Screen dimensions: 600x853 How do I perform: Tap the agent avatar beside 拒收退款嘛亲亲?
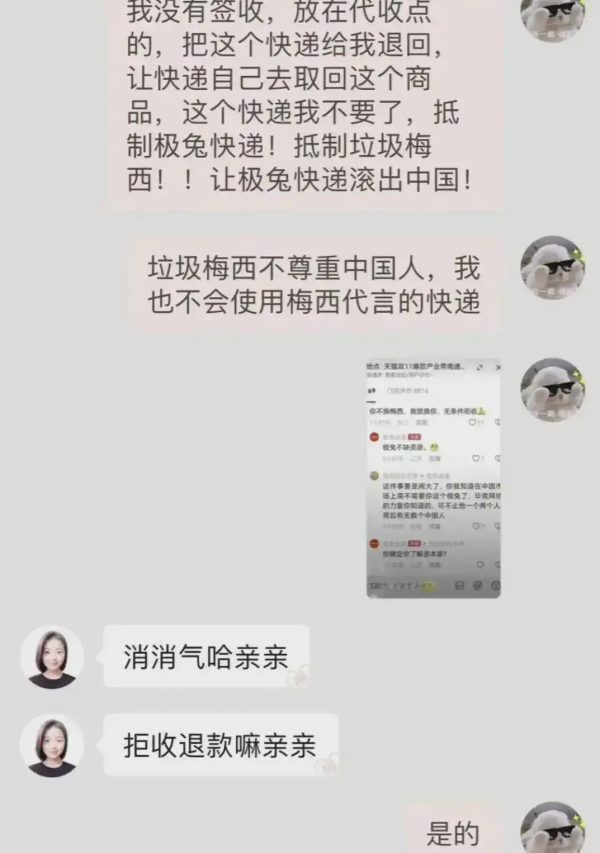coord(52,745)
